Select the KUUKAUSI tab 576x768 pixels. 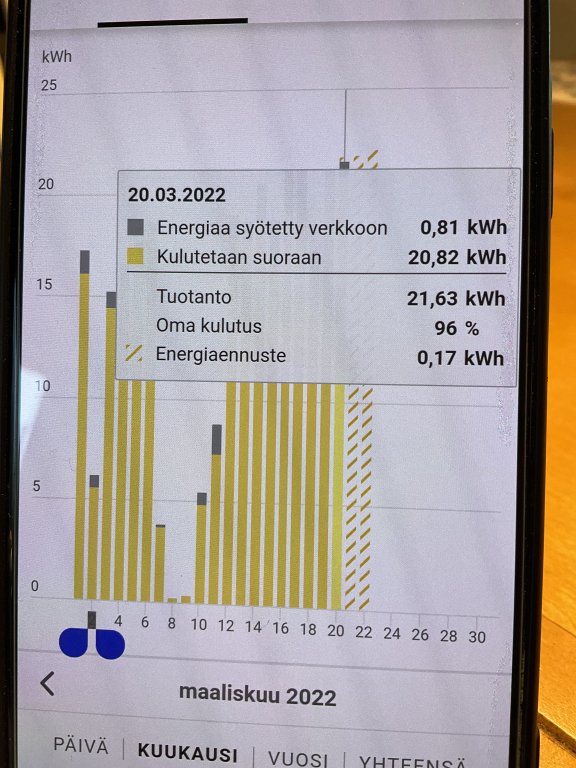[x=188, y=752]
